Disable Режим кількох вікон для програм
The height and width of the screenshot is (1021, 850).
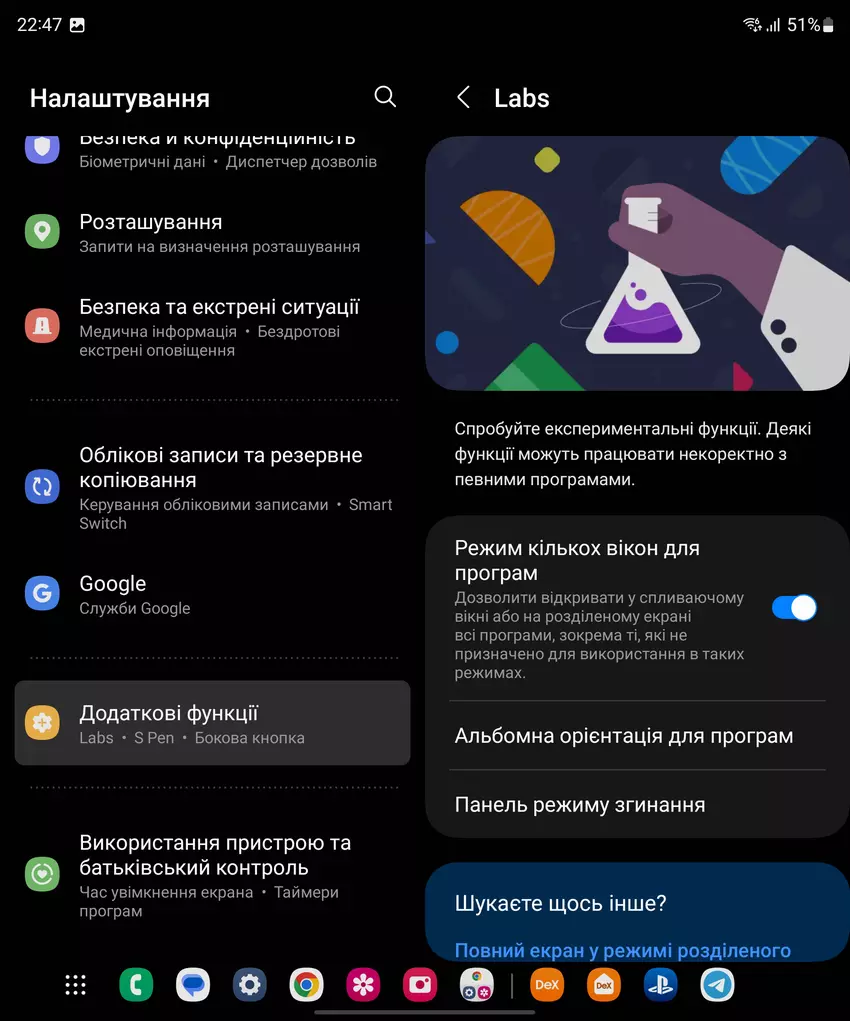[x=794, y=607]
